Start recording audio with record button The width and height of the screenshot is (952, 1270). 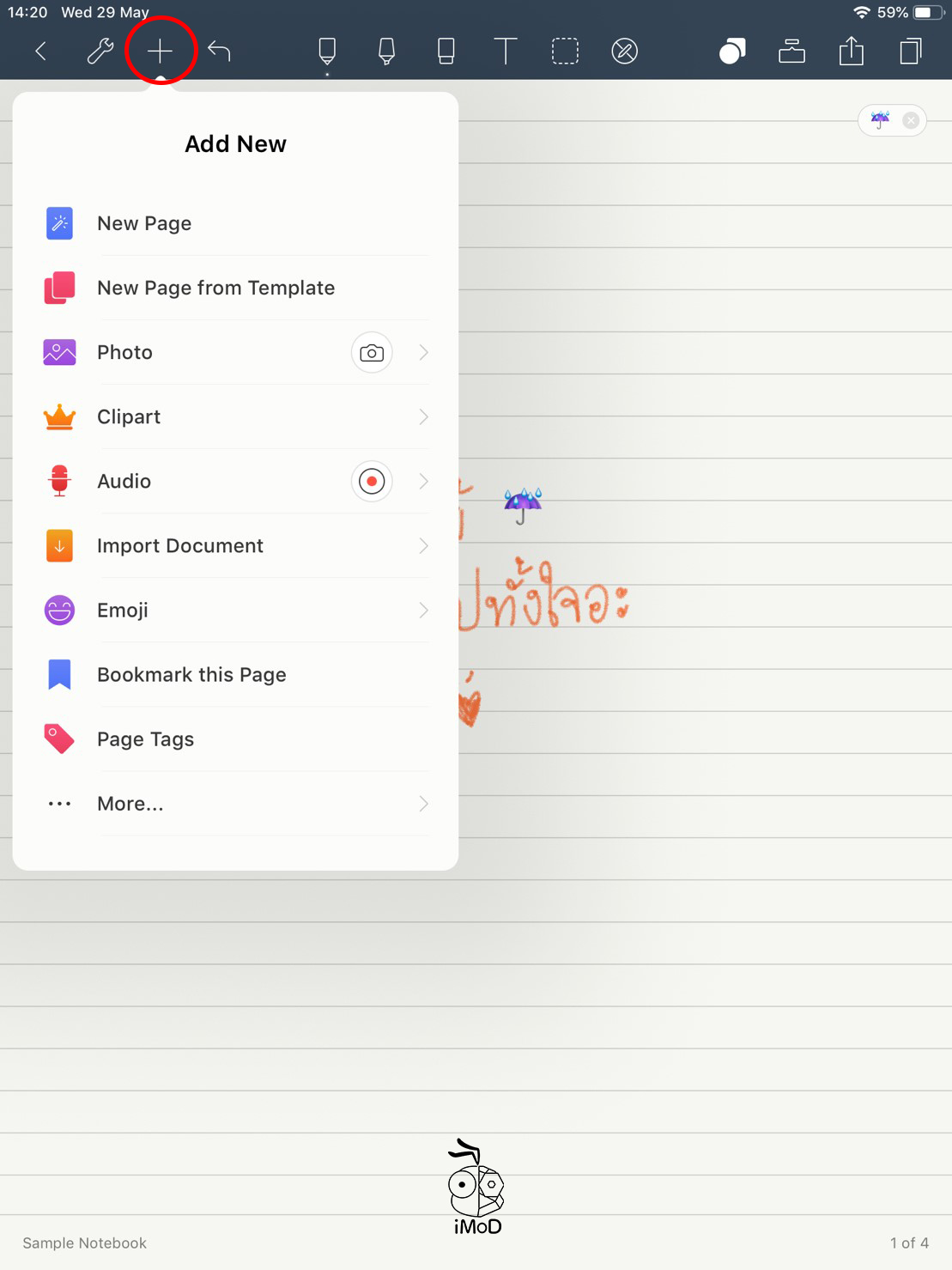[372, 482]
